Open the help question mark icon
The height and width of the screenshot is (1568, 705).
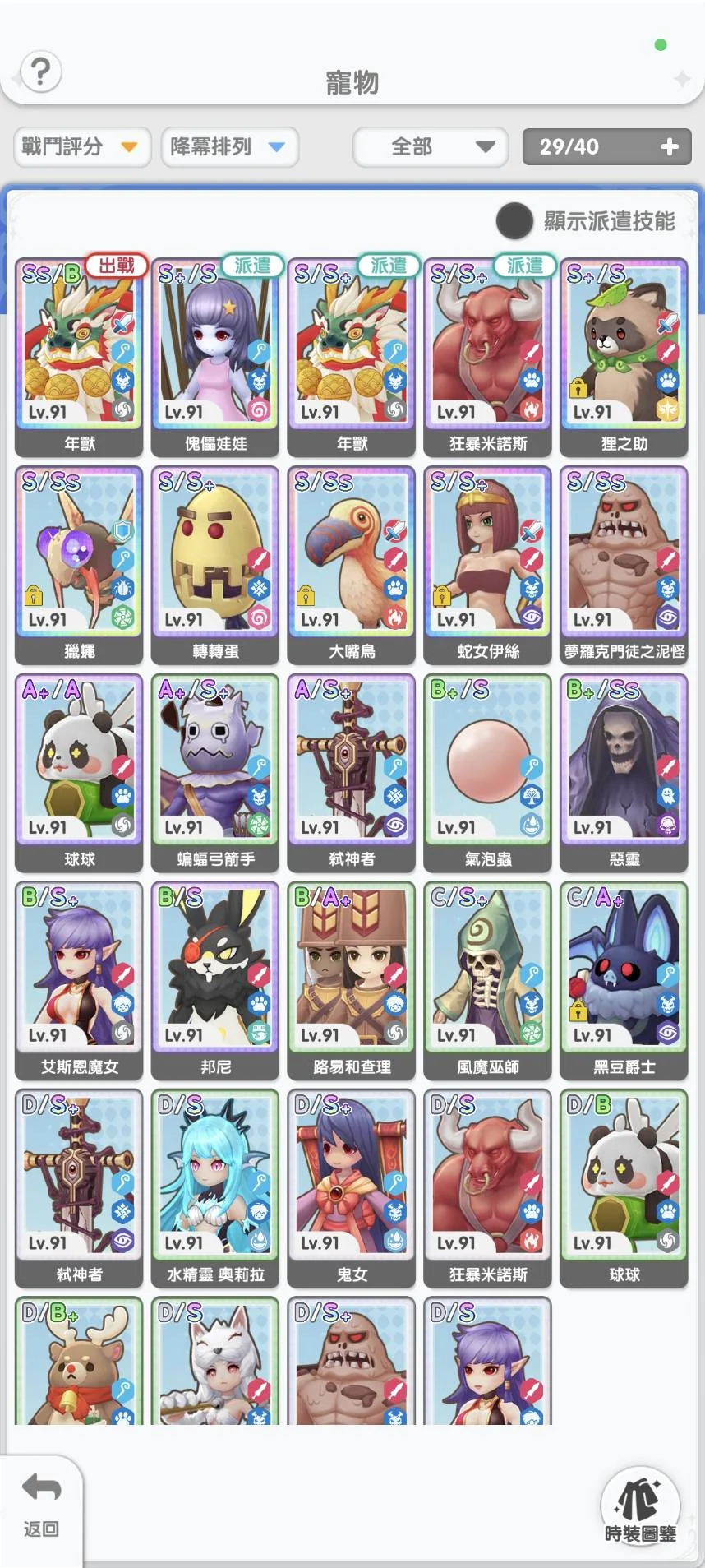pyautogui.click(x=40, y=72)
